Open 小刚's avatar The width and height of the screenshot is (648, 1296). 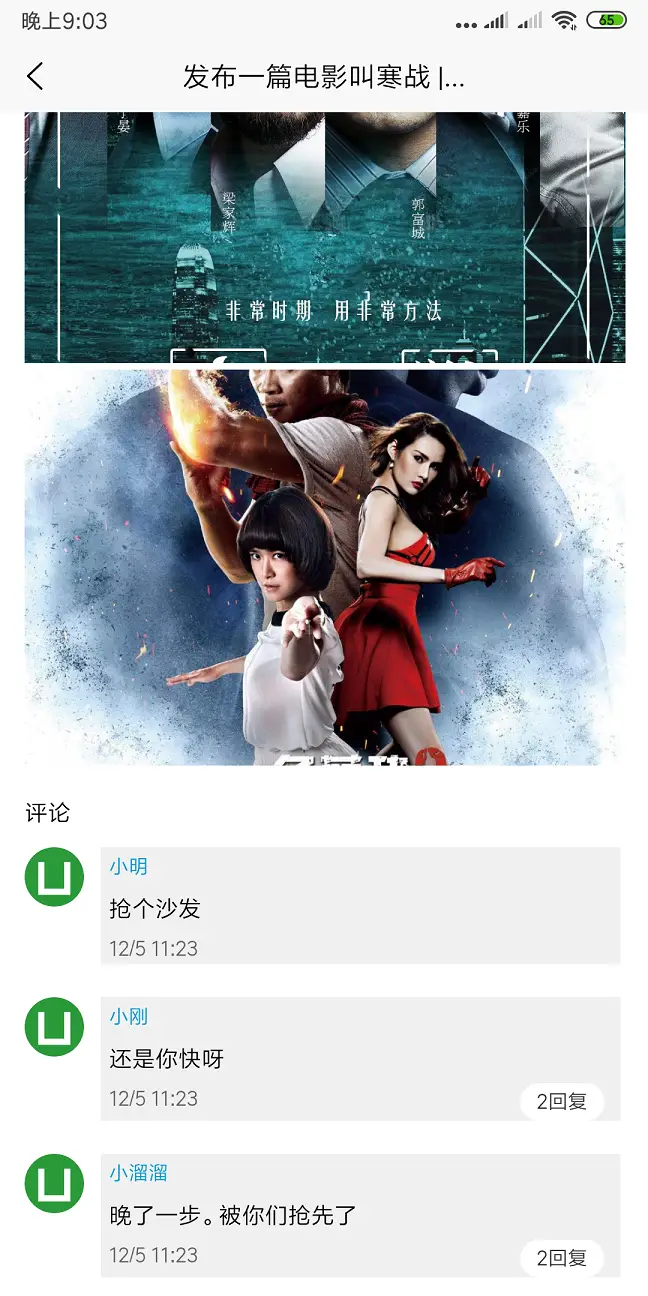[54, 1027]
